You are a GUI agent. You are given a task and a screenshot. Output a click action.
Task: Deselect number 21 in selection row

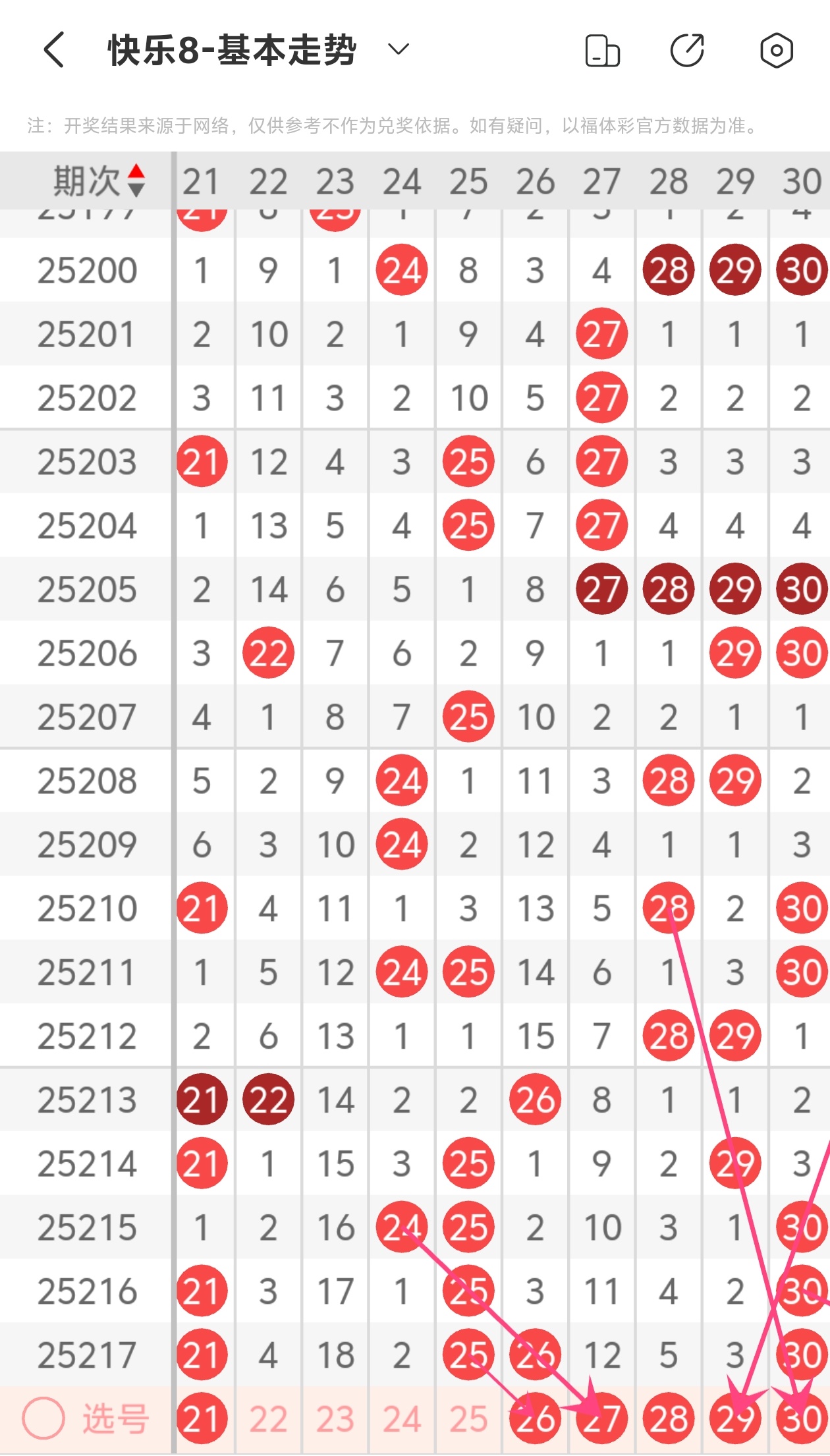202,1418
